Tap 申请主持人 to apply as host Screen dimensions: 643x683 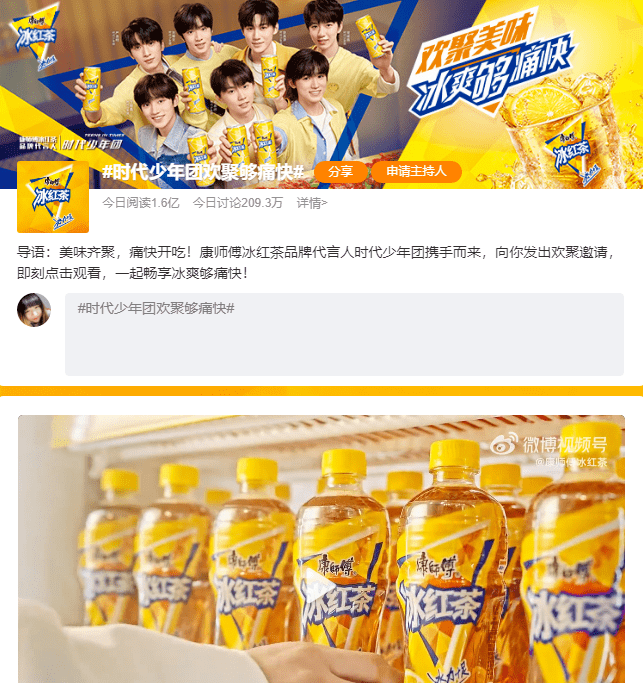[416, 172]
